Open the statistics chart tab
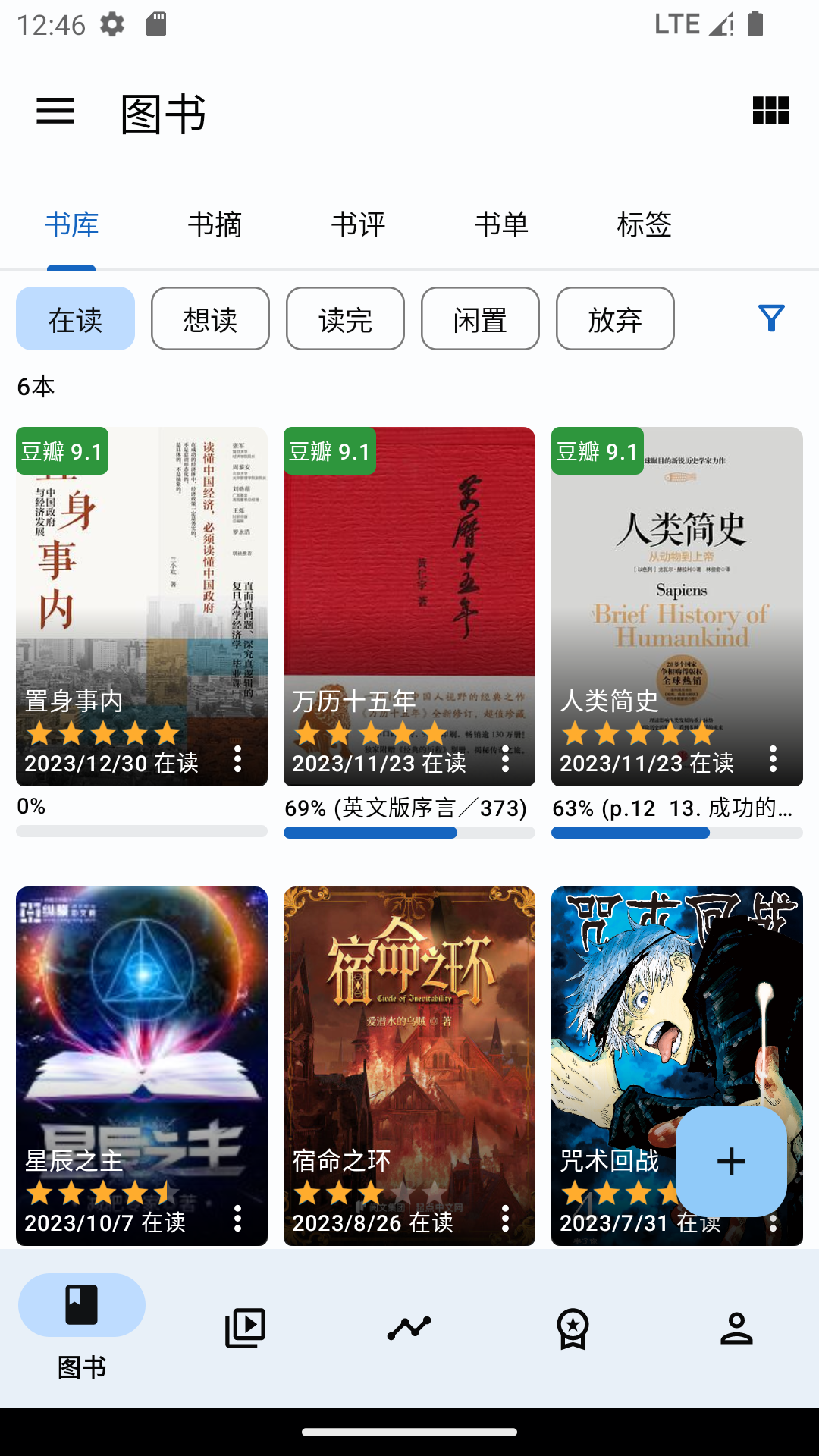819x1456 pixels. point(409,1328)
